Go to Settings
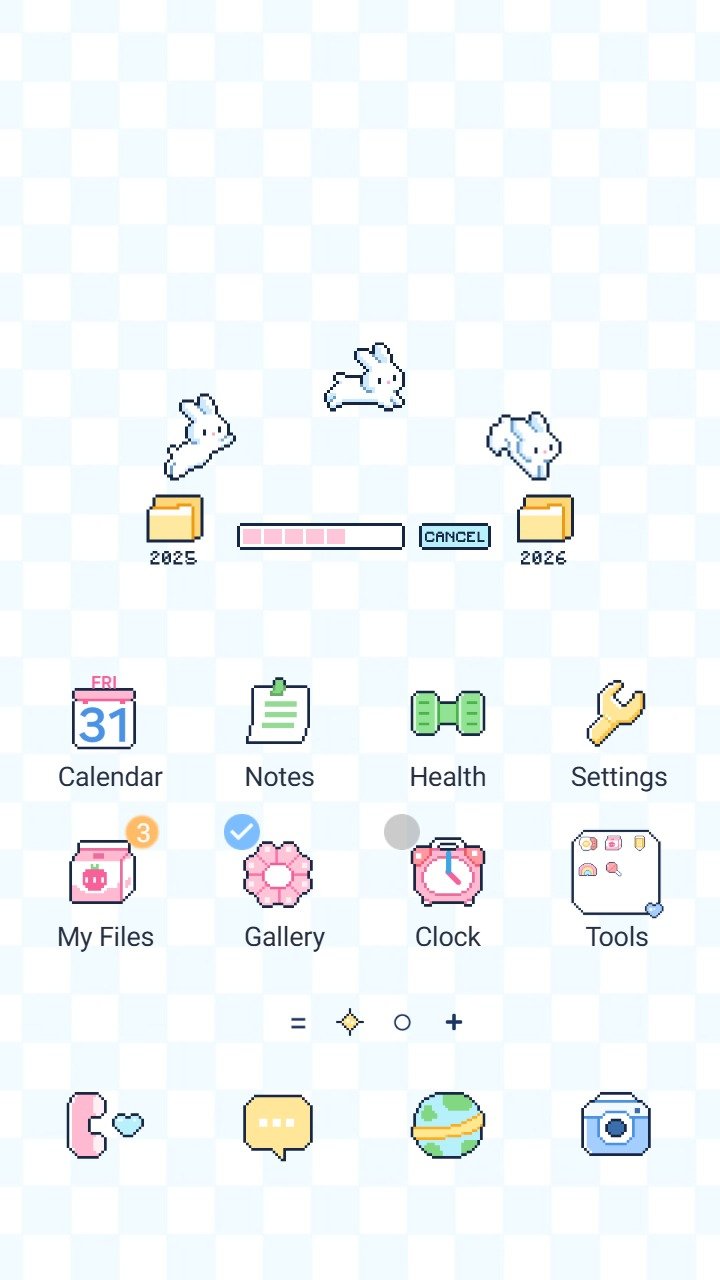The height and width of the screenshot is (1280, 720). (x=617, y=713)
